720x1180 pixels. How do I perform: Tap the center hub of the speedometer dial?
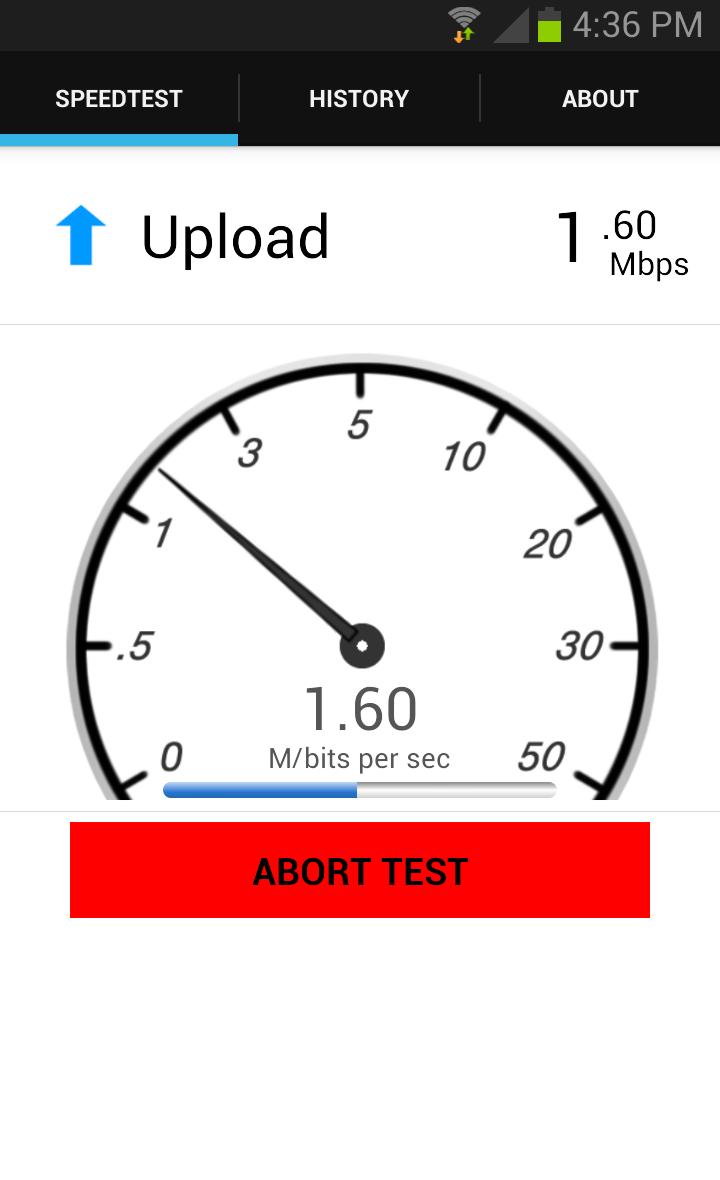coord(362,645)
